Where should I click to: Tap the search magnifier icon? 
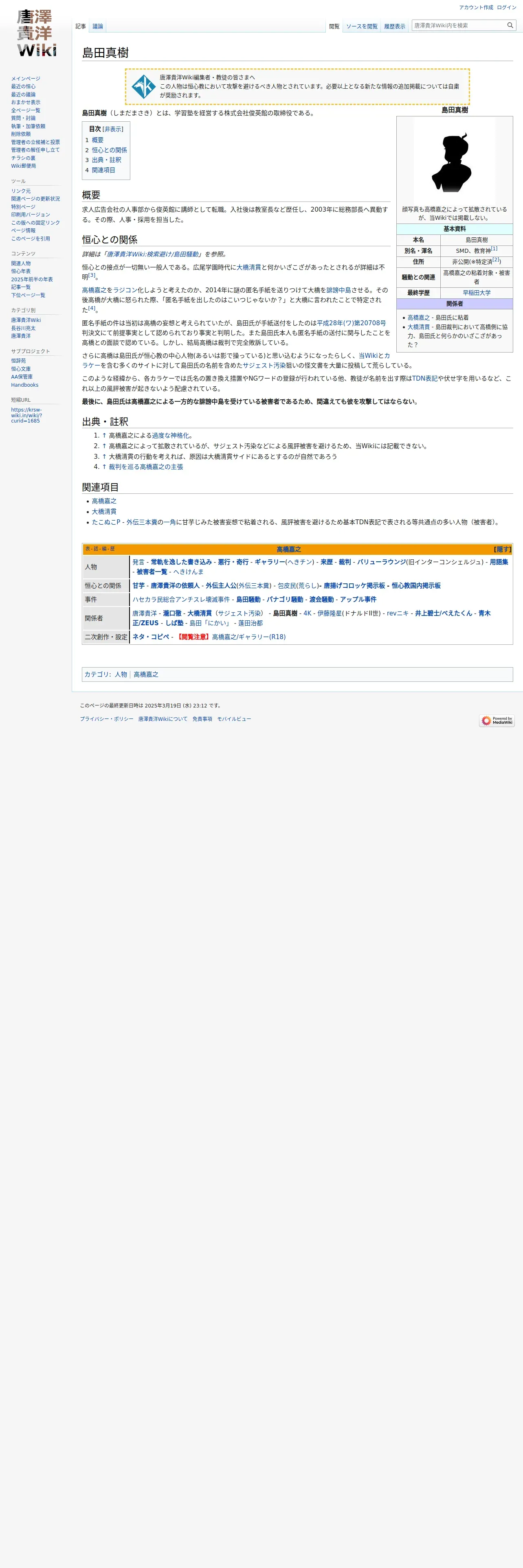[x=510, y=25]
